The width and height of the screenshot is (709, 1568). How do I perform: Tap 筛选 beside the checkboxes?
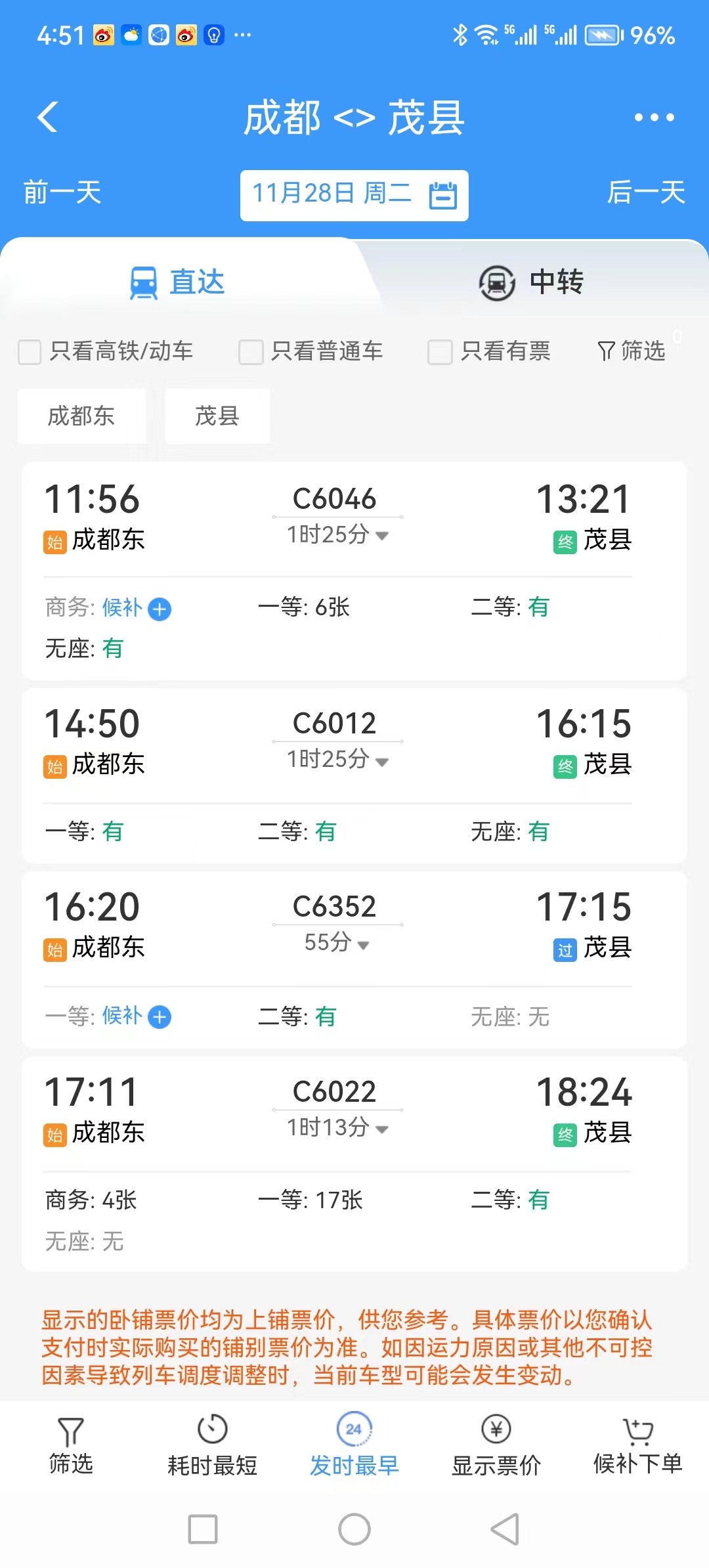pyautogui.click(x=632, y=351)
